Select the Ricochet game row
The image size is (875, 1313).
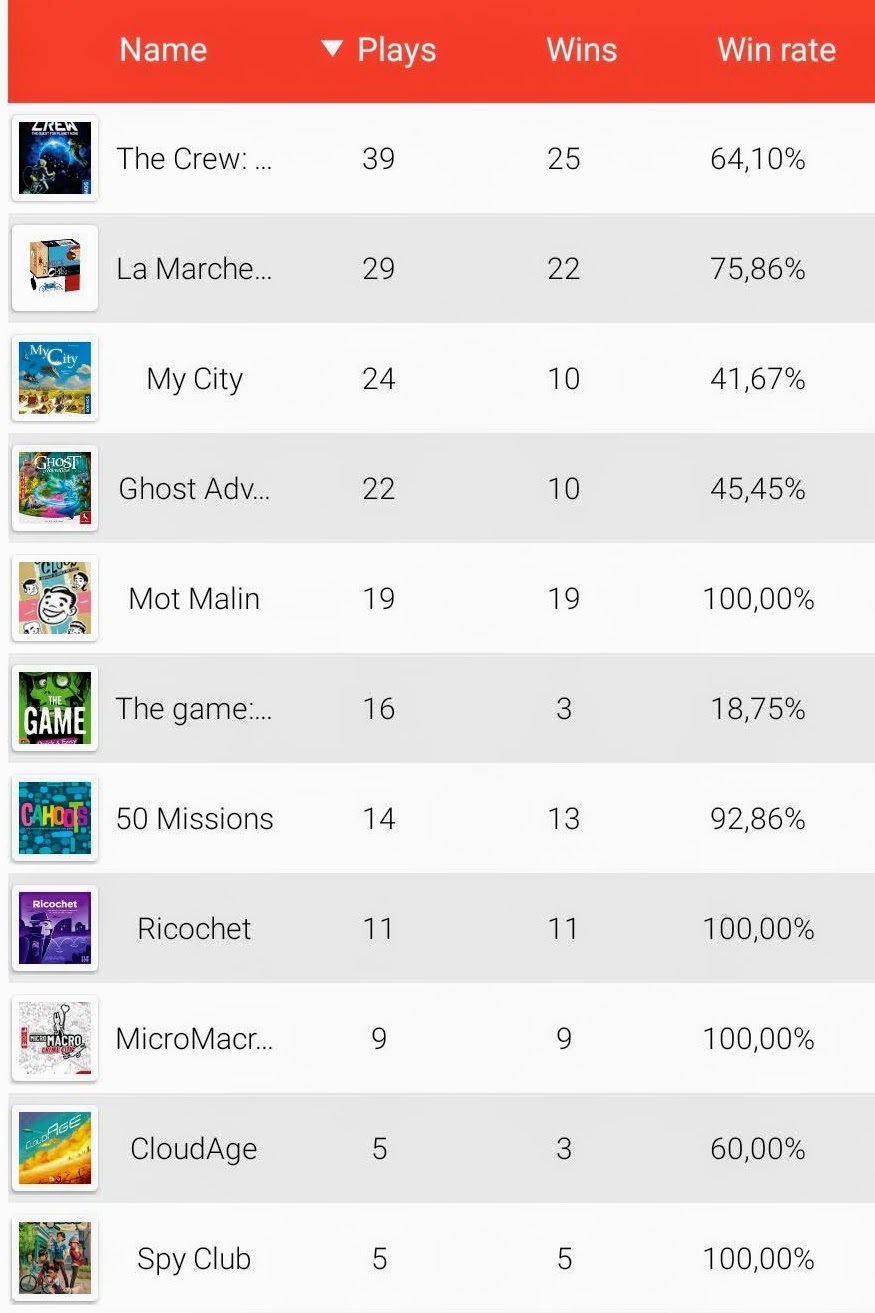pyautogui.click(x=194, y=928)
